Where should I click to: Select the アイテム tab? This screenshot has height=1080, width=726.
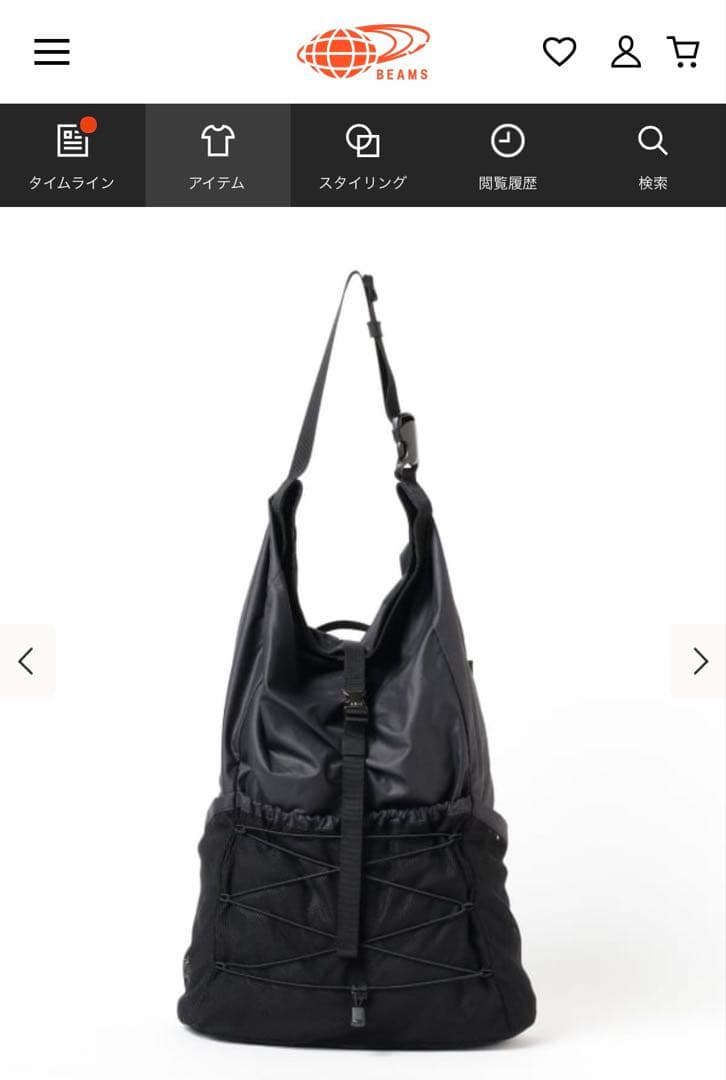pos(217,156)
